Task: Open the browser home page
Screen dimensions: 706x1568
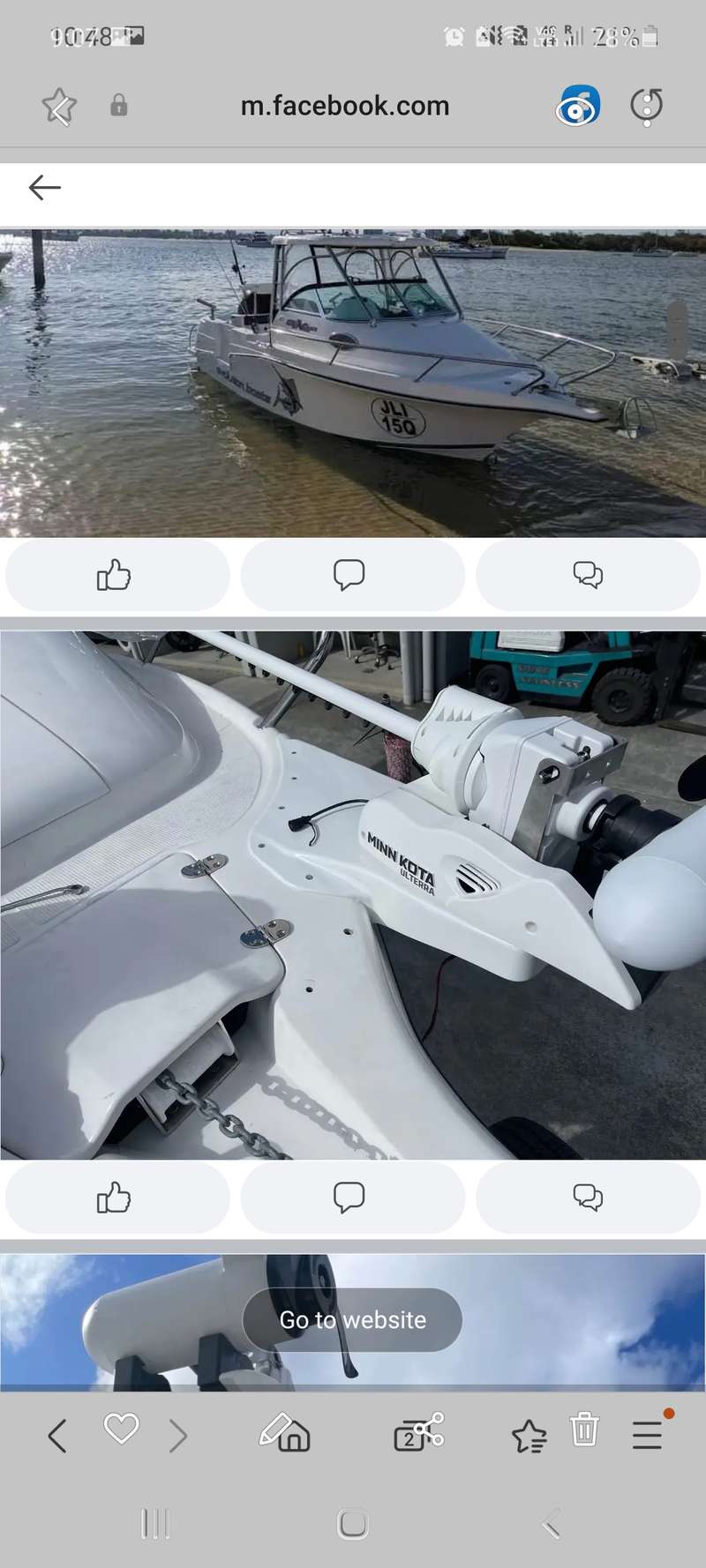Action: pos(284,1432)
